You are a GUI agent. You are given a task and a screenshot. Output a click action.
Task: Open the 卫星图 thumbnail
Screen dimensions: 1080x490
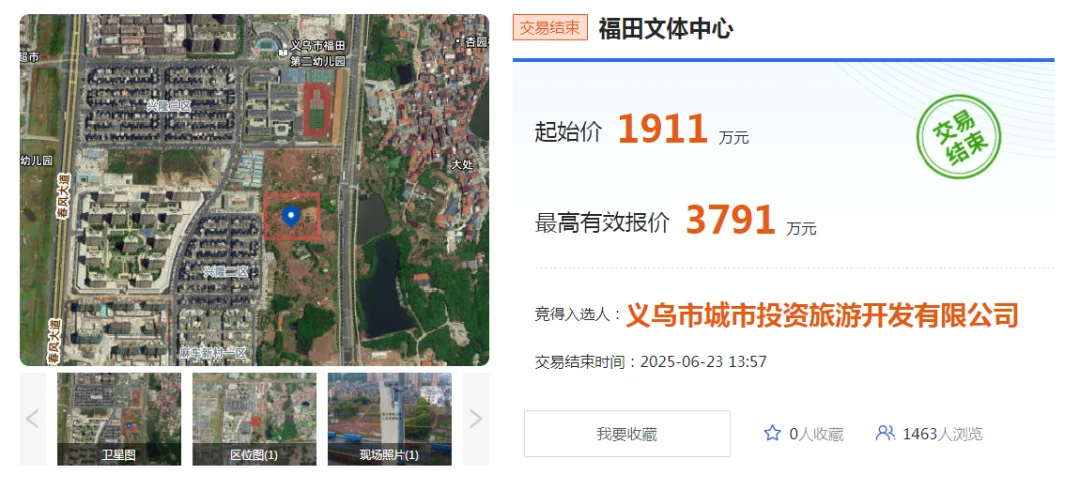click(x=119, y=418)
